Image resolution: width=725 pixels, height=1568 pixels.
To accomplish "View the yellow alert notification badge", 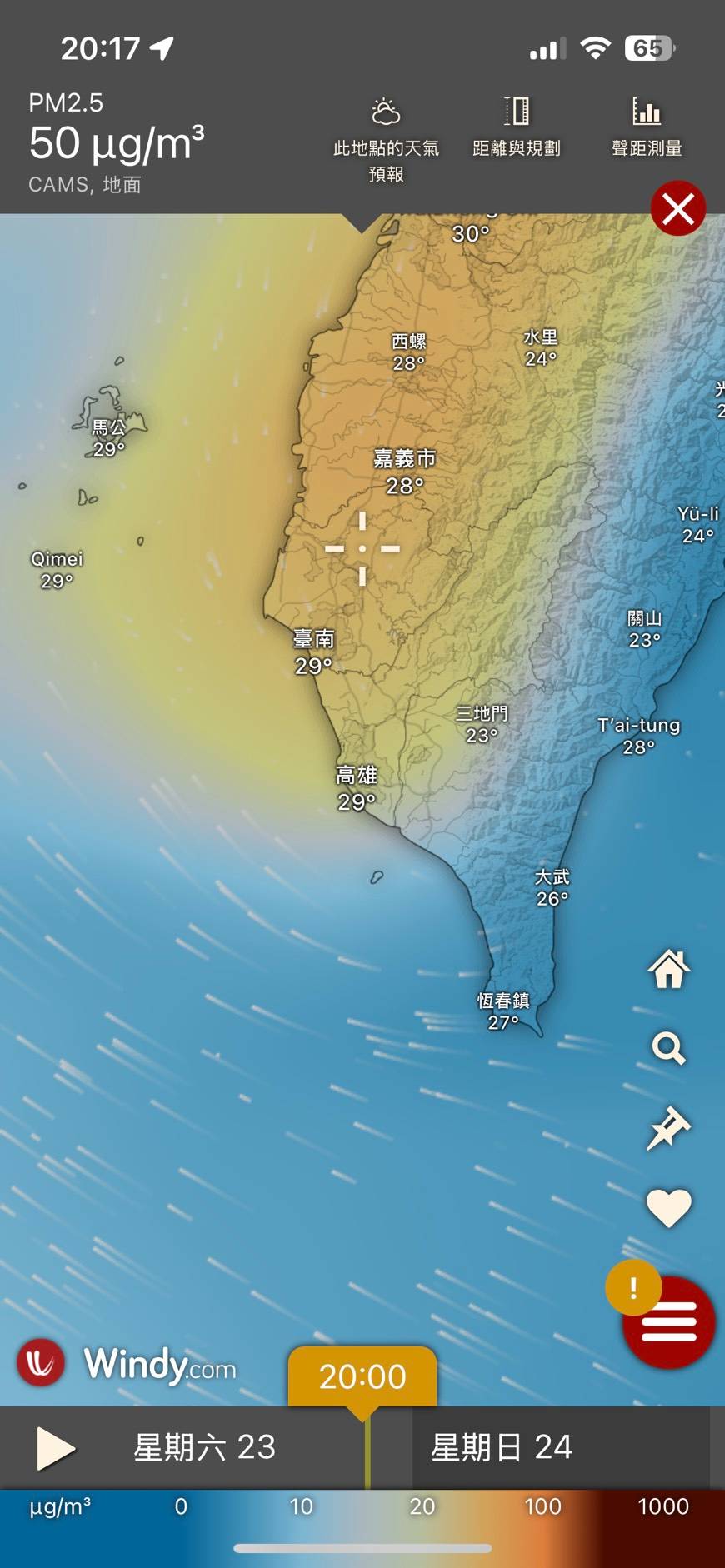I will pyautogui.click(x=633, y=1288).
